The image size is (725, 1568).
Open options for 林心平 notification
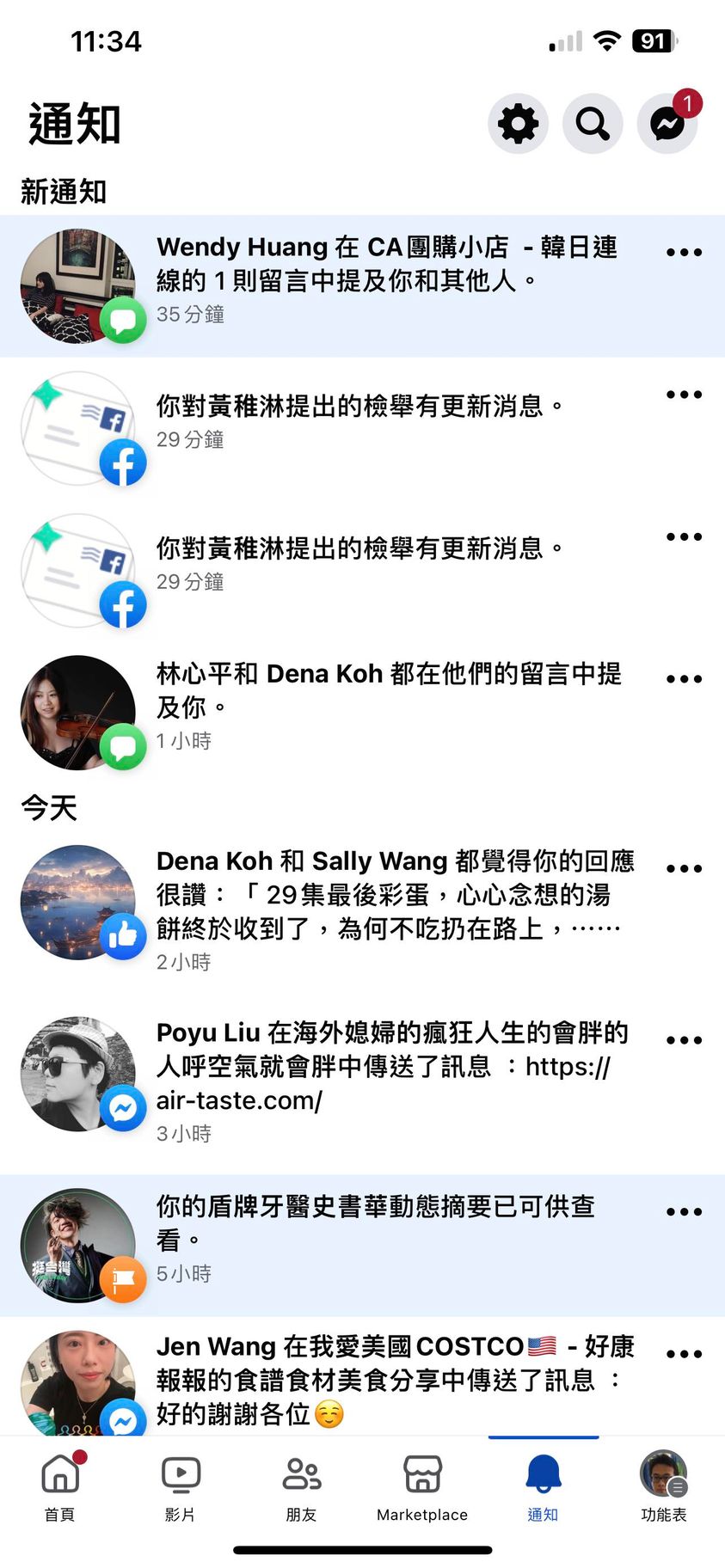[684, 679]
